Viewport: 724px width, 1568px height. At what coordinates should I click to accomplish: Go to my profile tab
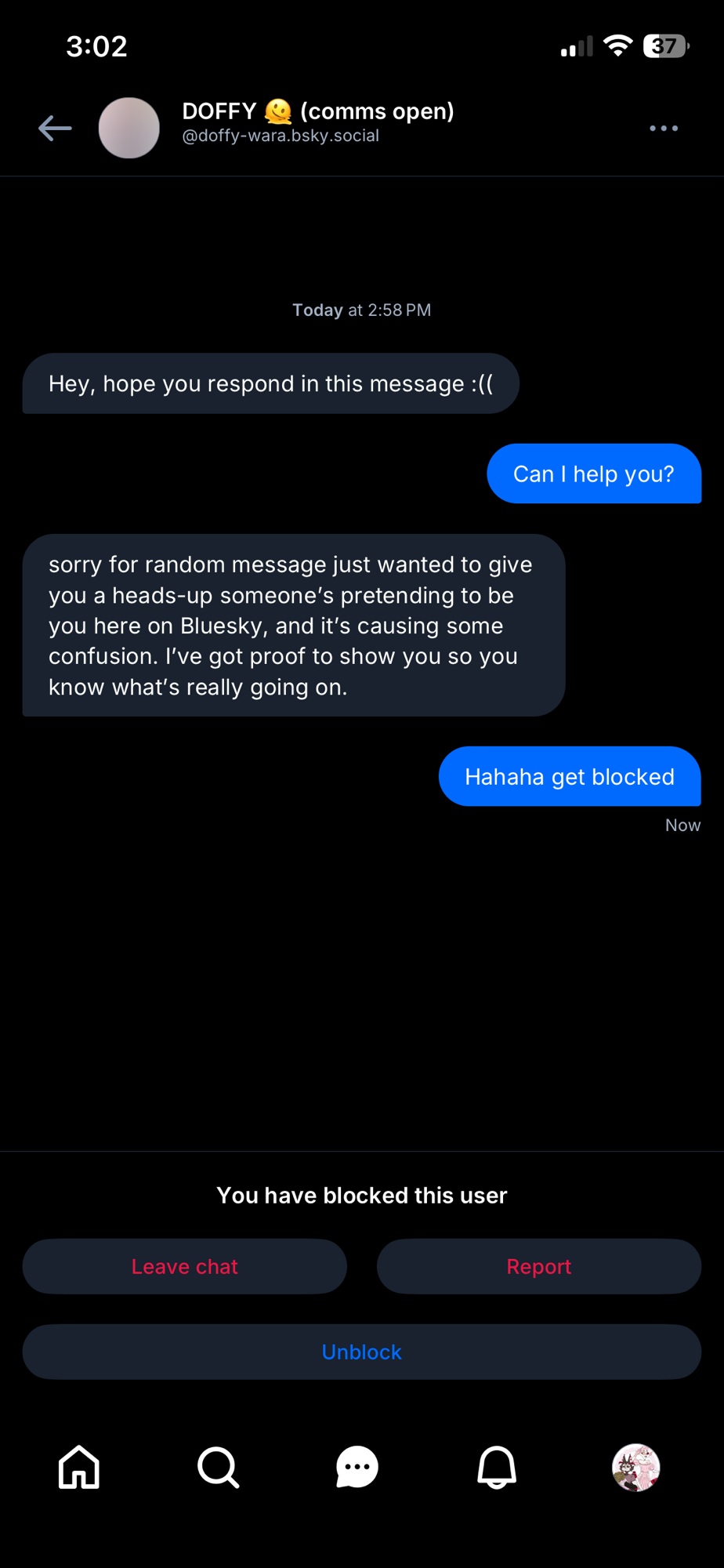pyautogui.click(x=635, y=1467)
